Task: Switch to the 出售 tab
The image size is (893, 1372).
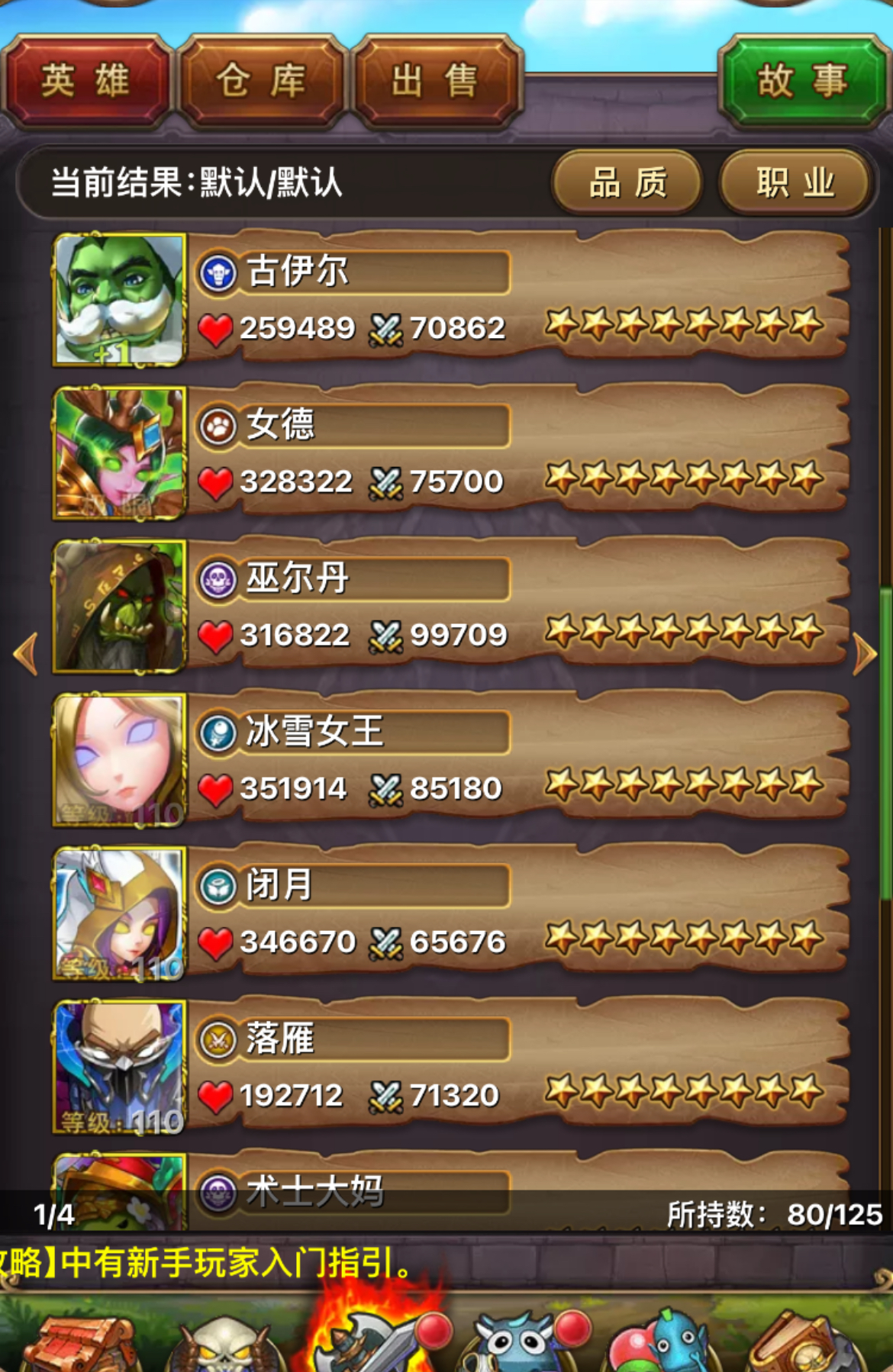Action: tap(435, 81)
